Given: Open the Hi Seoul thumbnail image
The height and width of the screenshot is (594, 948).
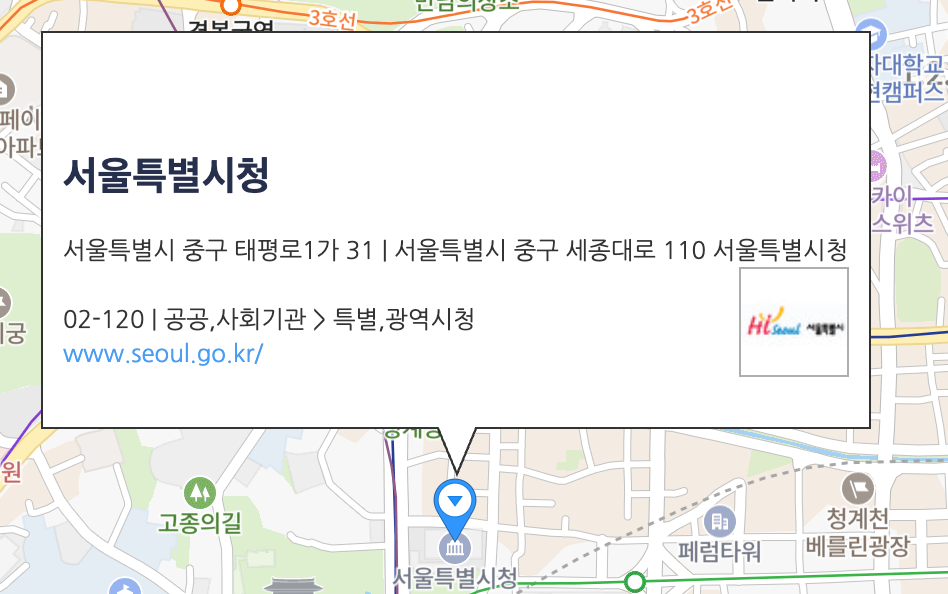Looking at the screenshot, I should [x=794, y=323].
